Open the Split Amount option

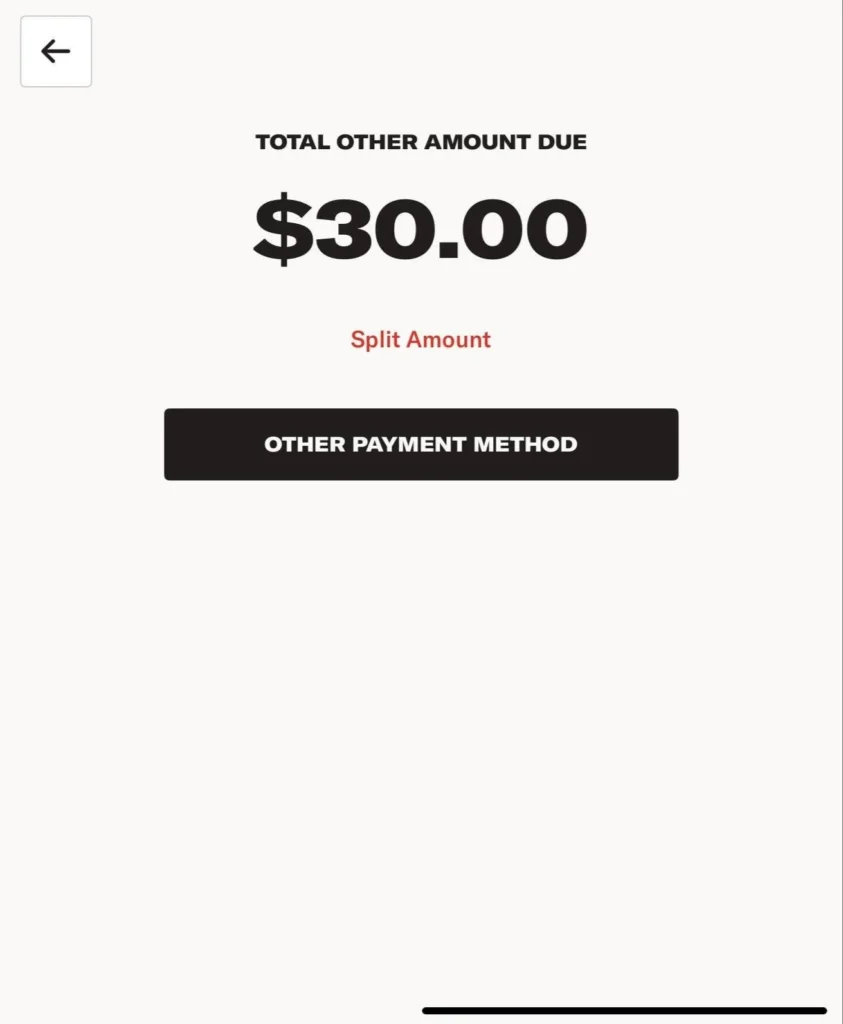pyautogui.click(x=420, y=340)
